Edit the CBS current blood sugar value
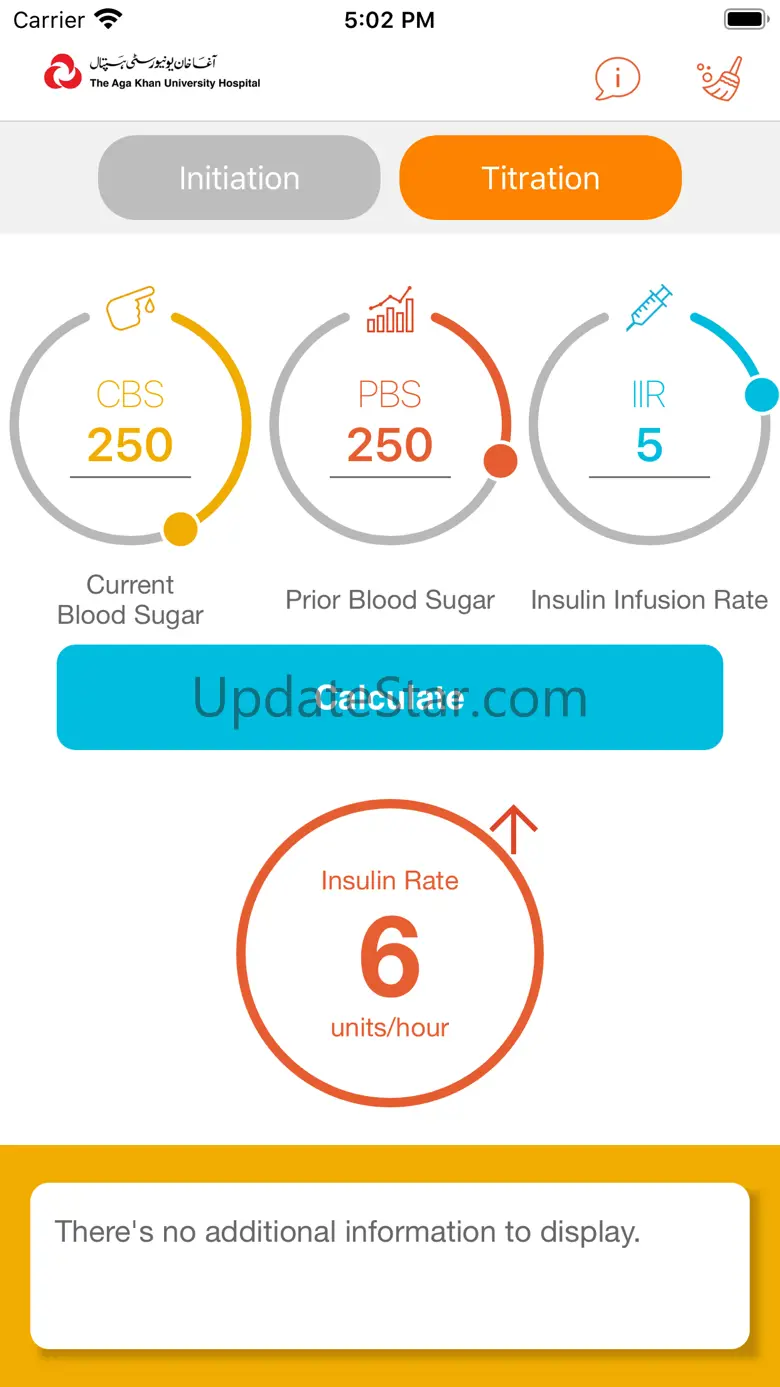The image size is (780, 1387). coord(130,445)
